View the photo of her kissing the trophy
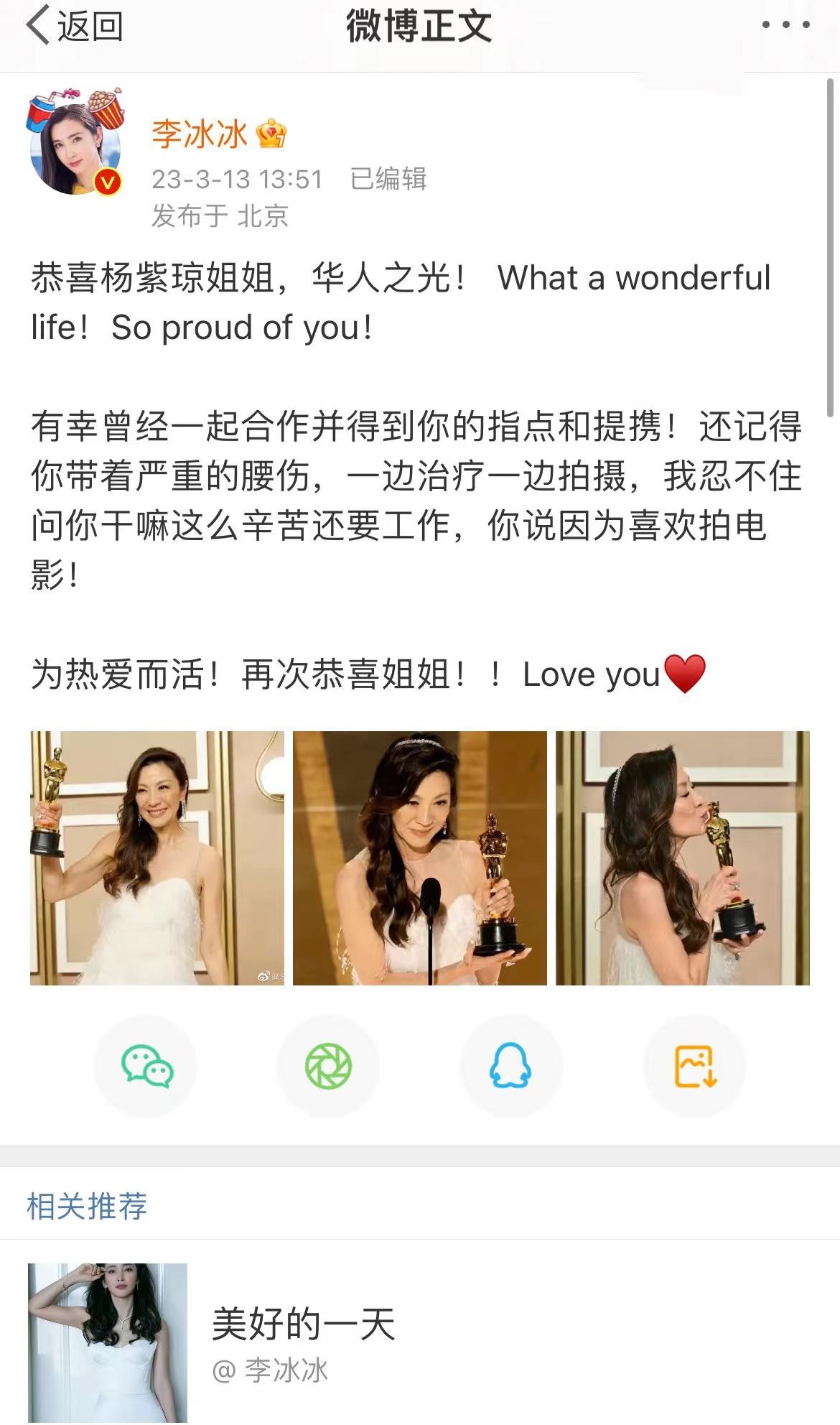 tap(682, 855)
